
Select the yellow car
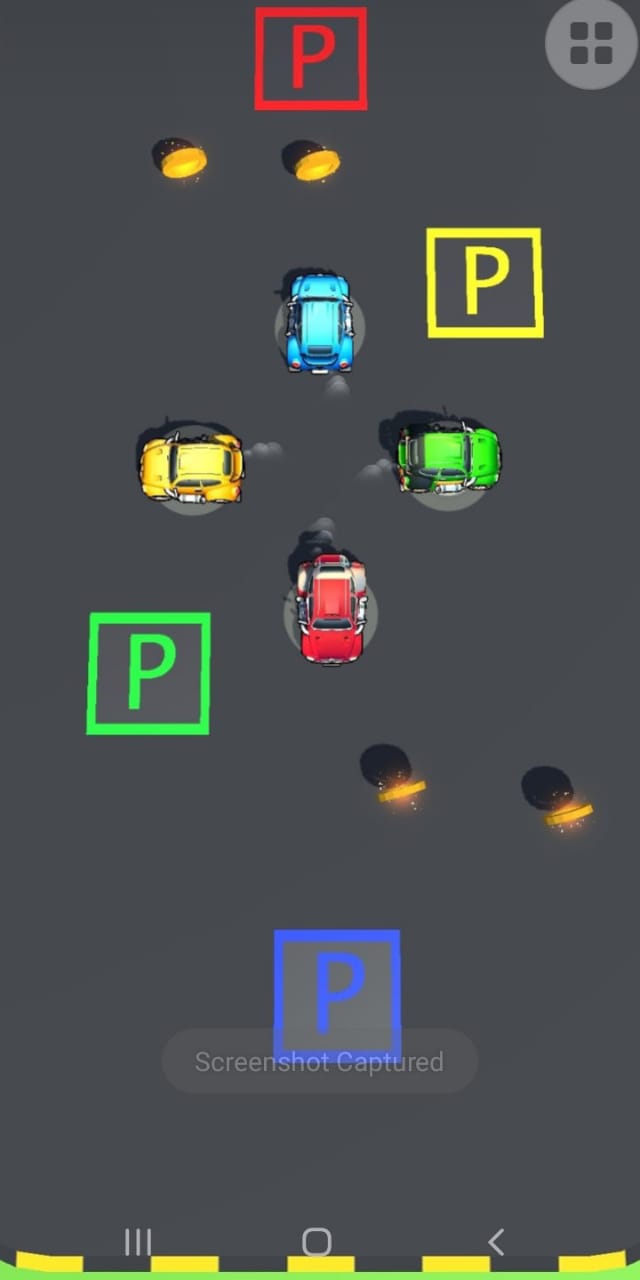(x=192, y=467)
